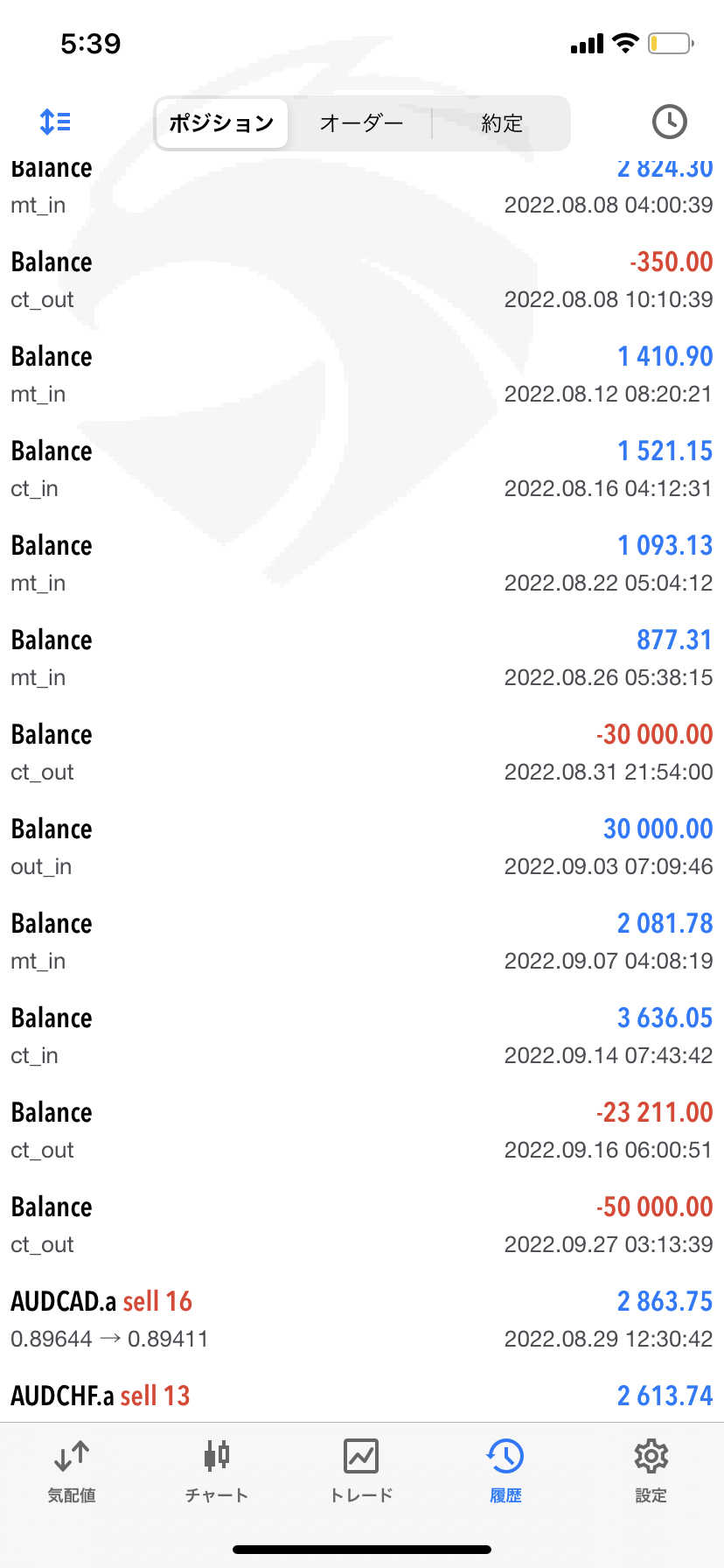Image resolution: width=724 pixels, height=1568 pixels.
Task: Switch to the トレード tab
Action: (361, 1472)
